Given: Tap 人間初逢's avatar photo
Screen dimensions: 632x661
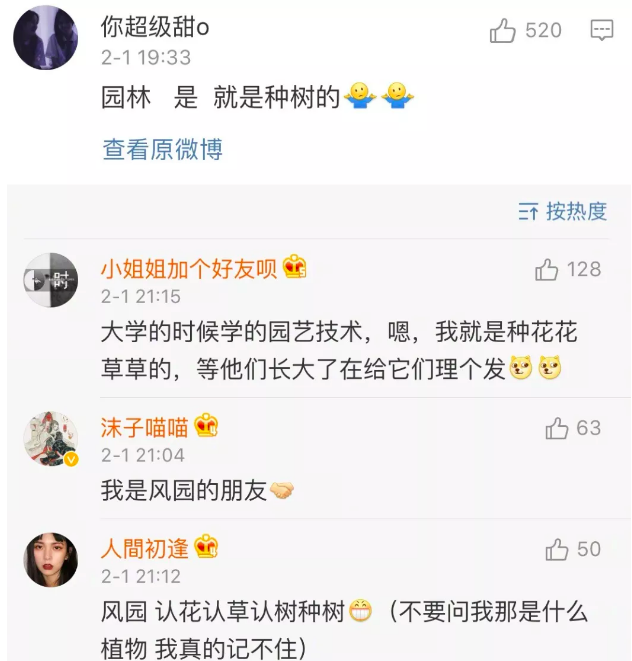Looking at the screenshot, I should click(x=51, y=559).
